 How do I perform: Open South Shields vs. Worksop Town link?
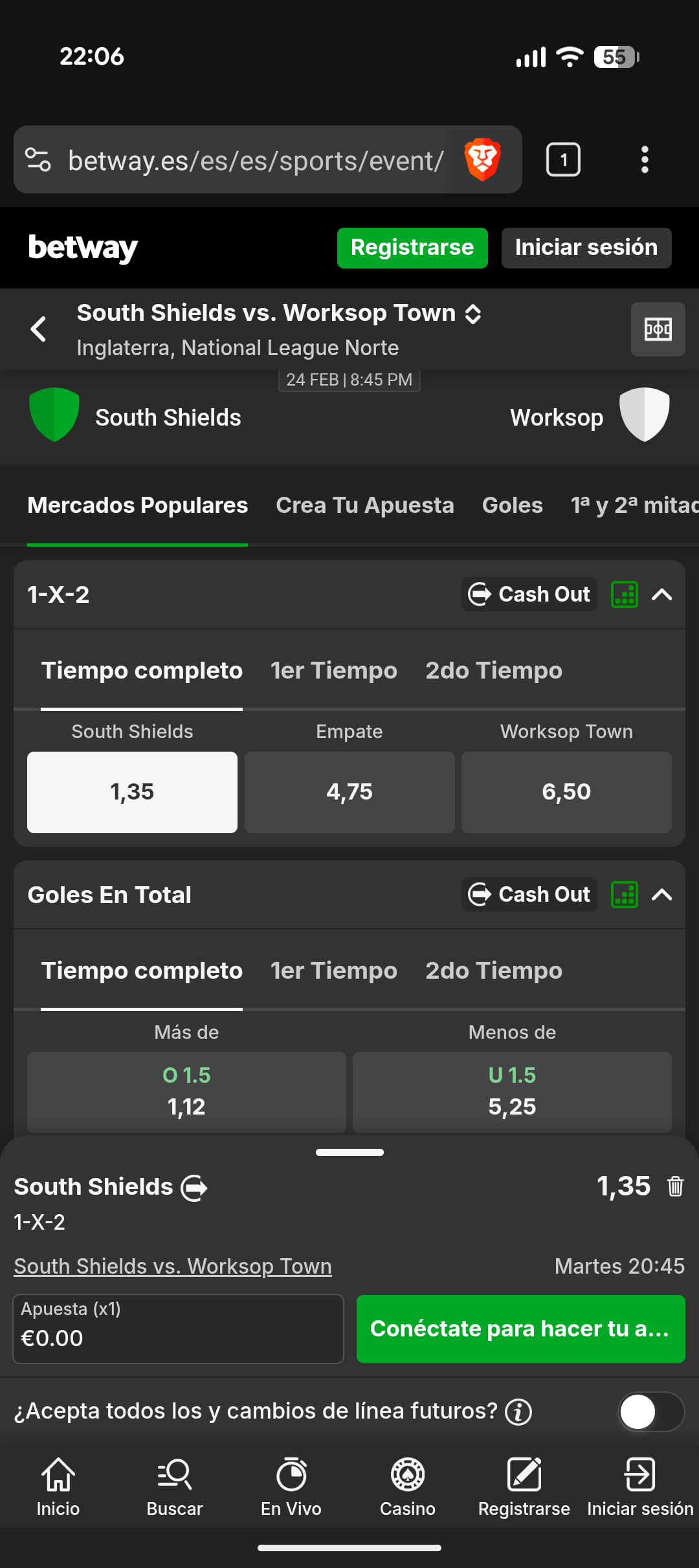pos(173,1266)
